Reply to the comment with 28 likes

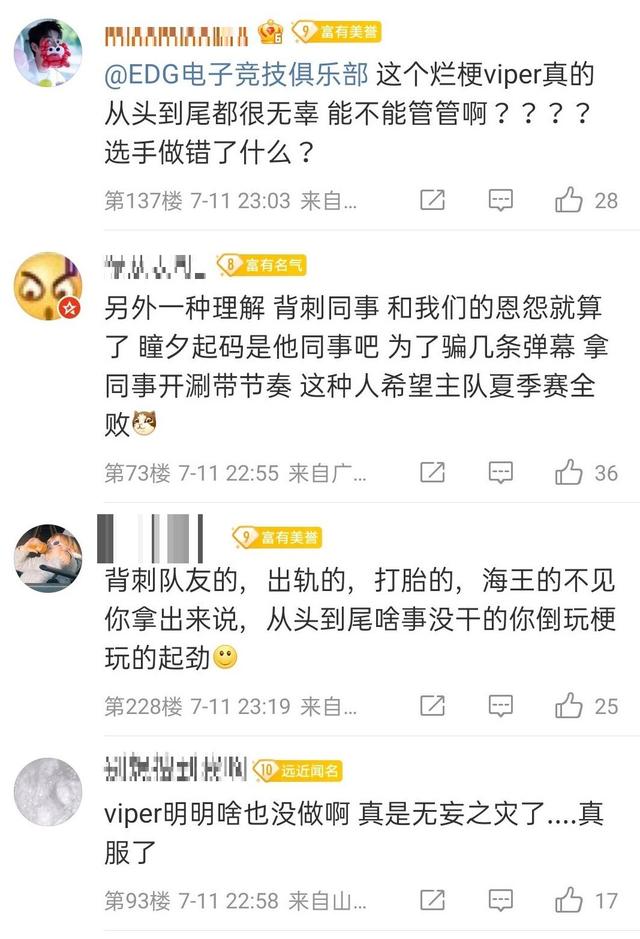(500, 200)
